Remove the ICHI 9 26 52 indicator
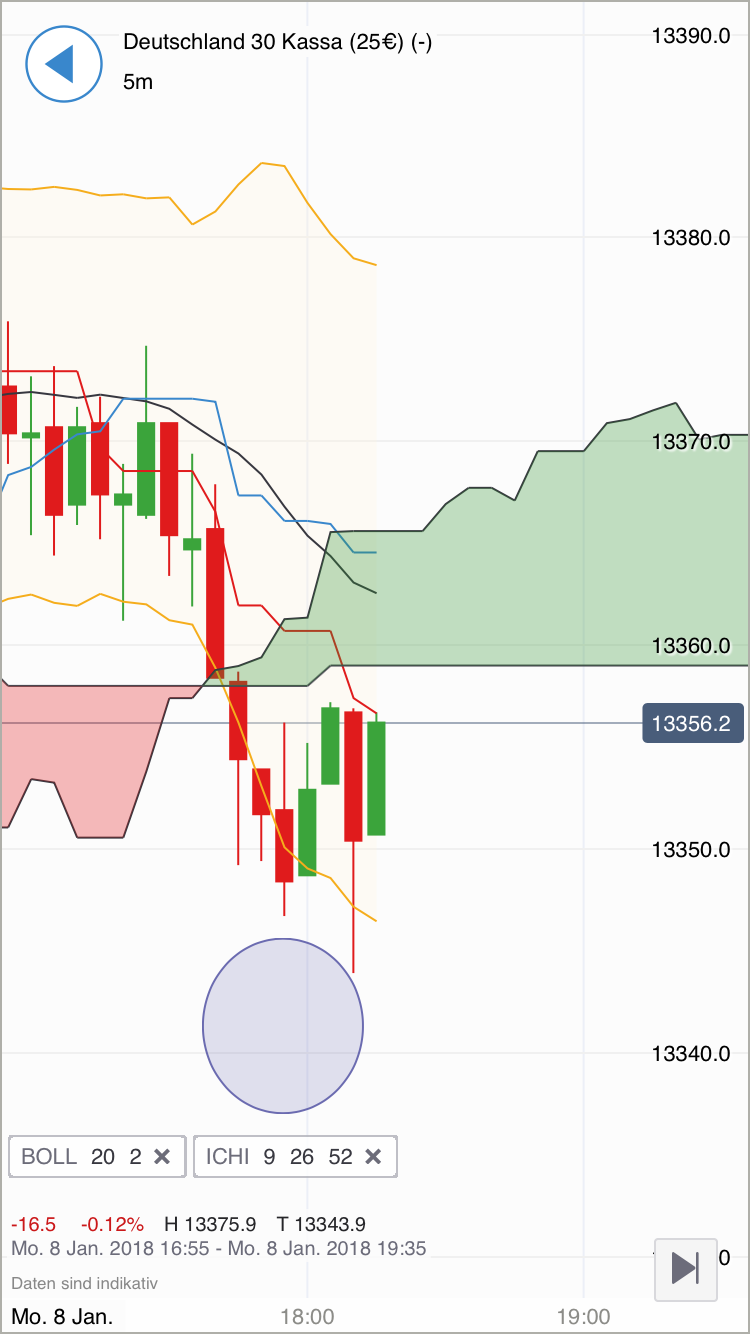This screenshot has width=750, height=1334. (373, 1157)
